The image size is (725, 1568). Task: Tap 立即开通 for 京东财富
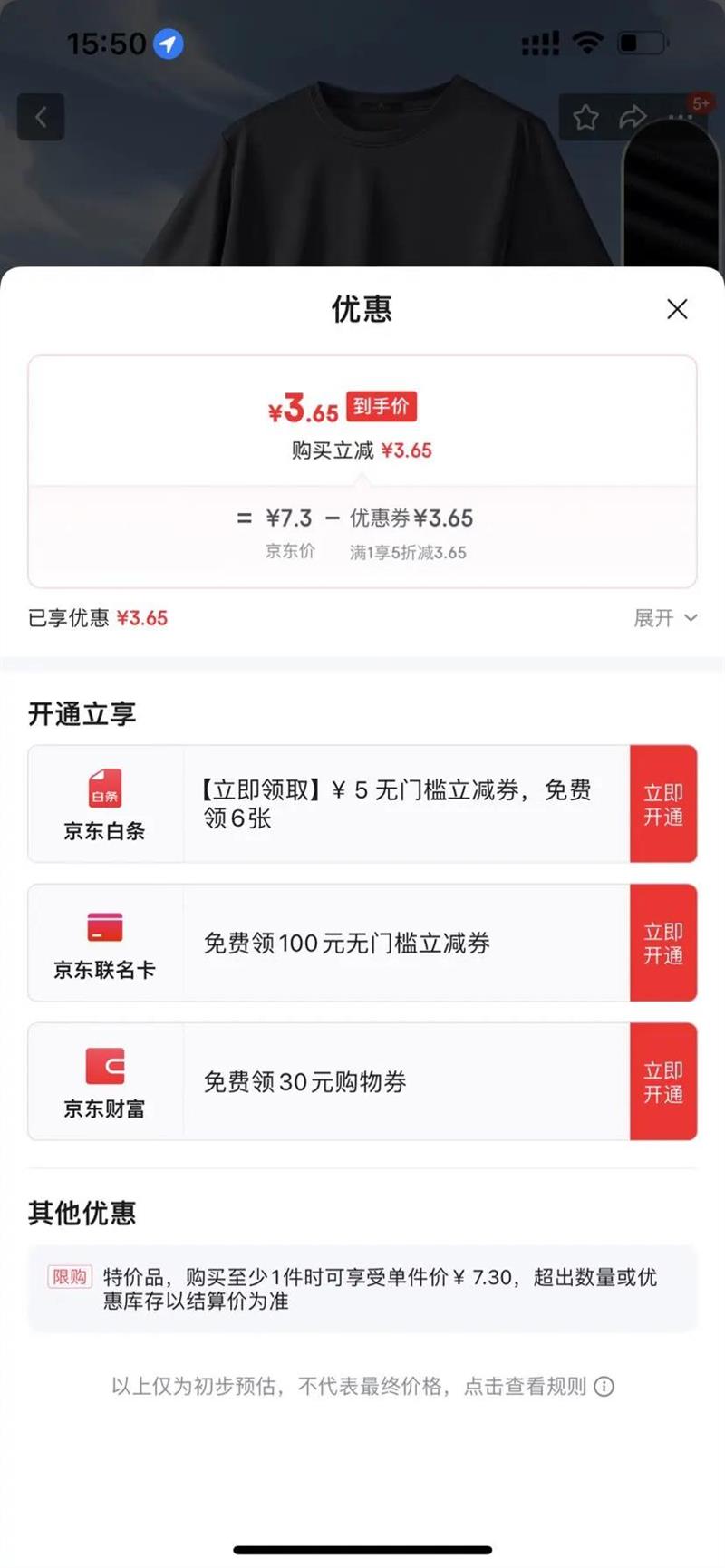coord(663,1081)
